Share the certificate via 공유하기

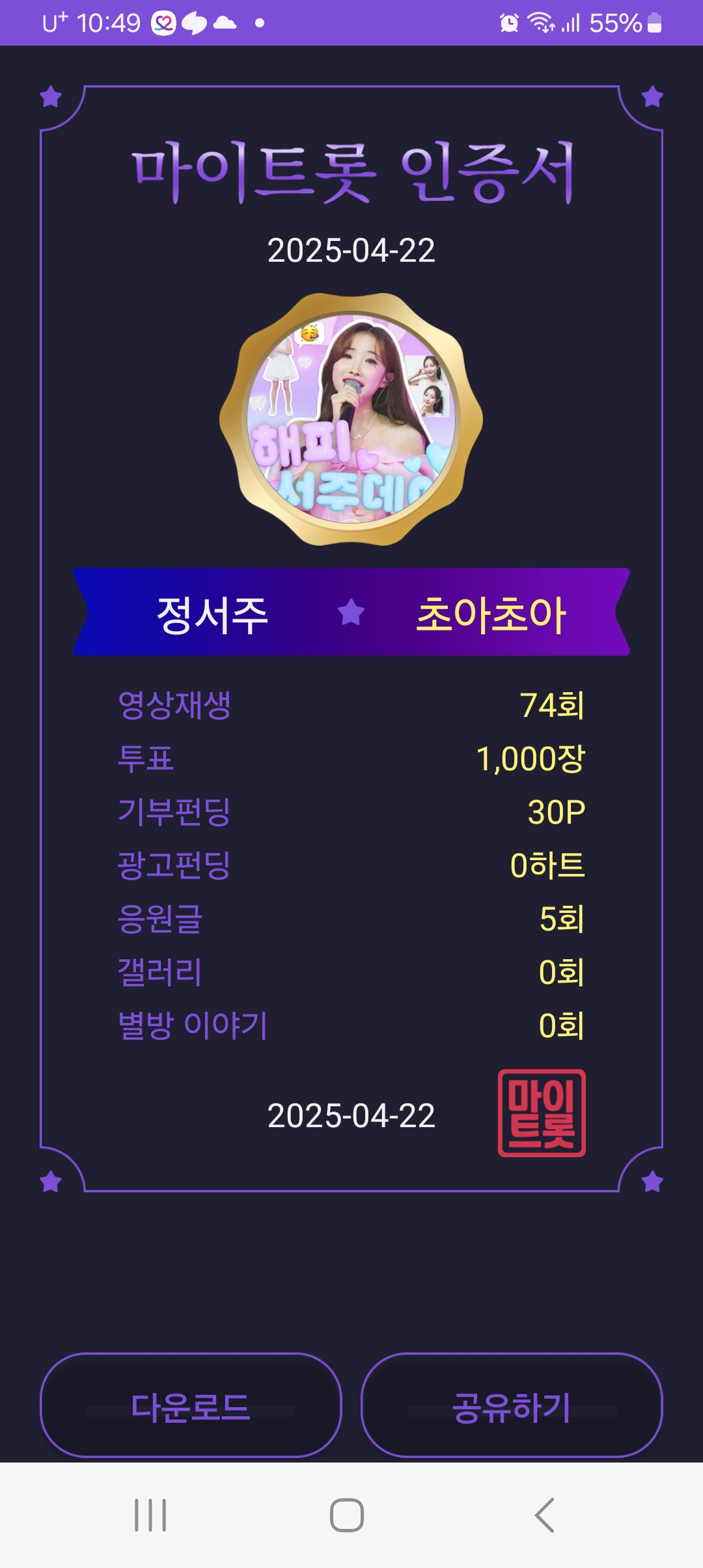[512, 1407]
